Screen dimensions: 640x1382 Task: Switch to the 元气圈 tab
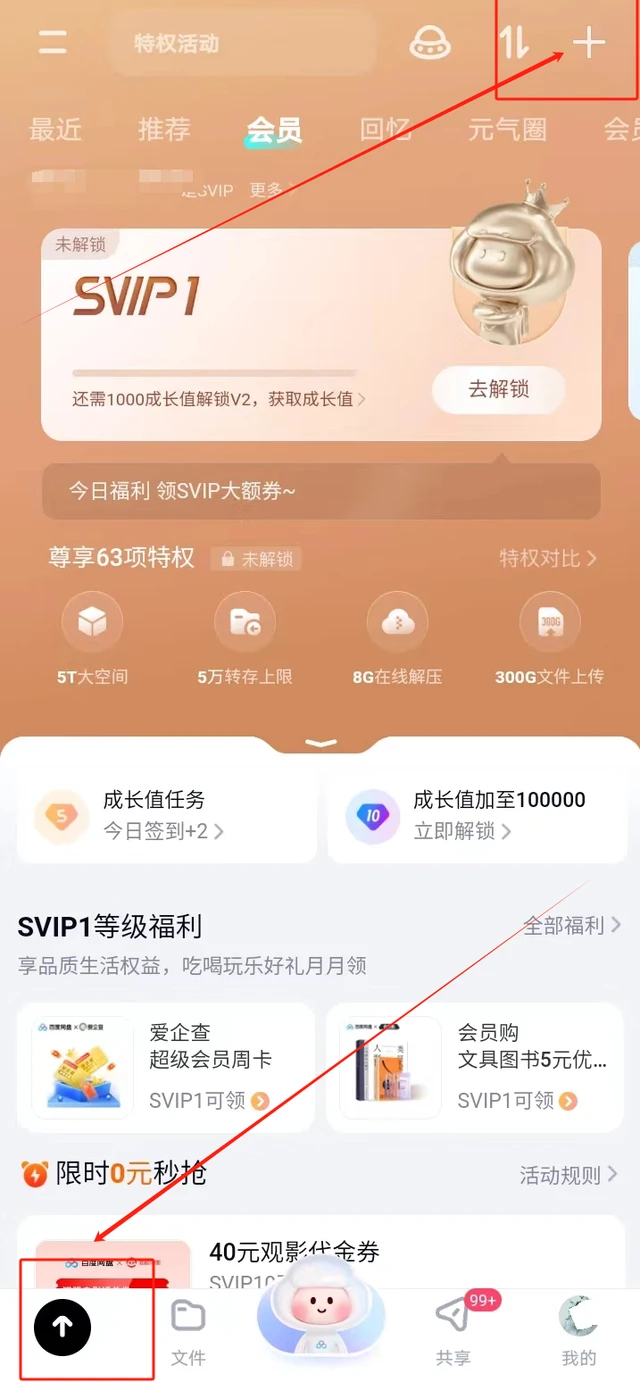tap(507, 130)
